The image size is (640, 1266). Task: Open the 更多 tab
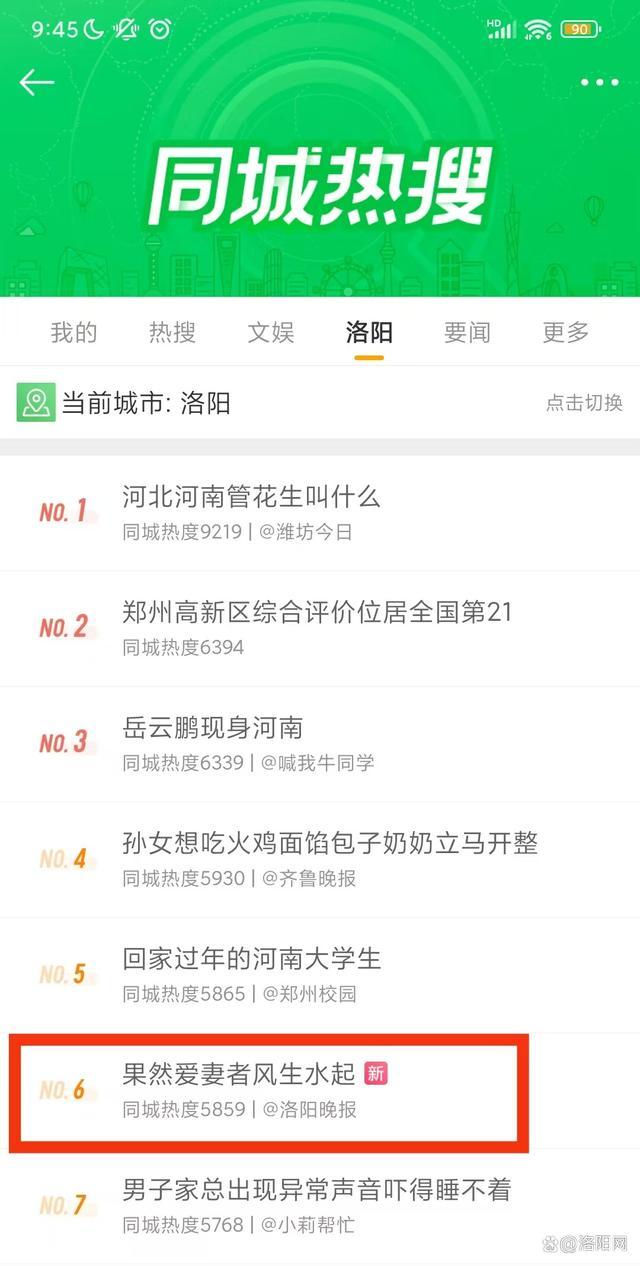[565, 333]
